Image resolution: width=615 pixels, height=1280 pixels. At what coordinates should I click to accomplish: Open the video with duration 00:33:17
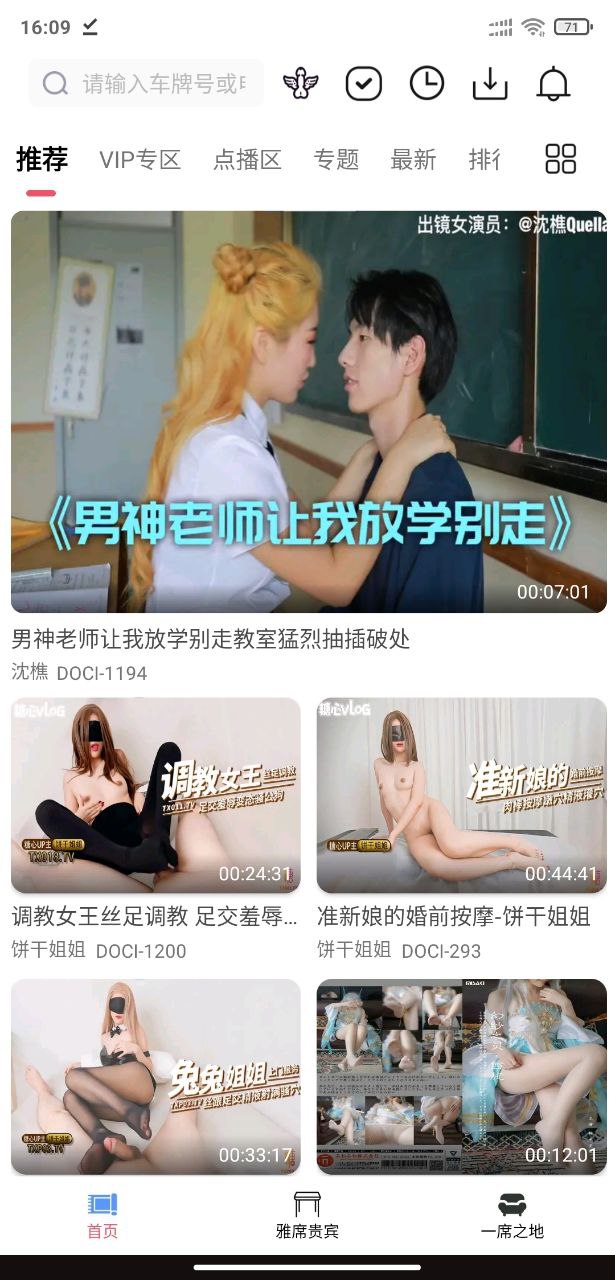tap(156, 1076)
